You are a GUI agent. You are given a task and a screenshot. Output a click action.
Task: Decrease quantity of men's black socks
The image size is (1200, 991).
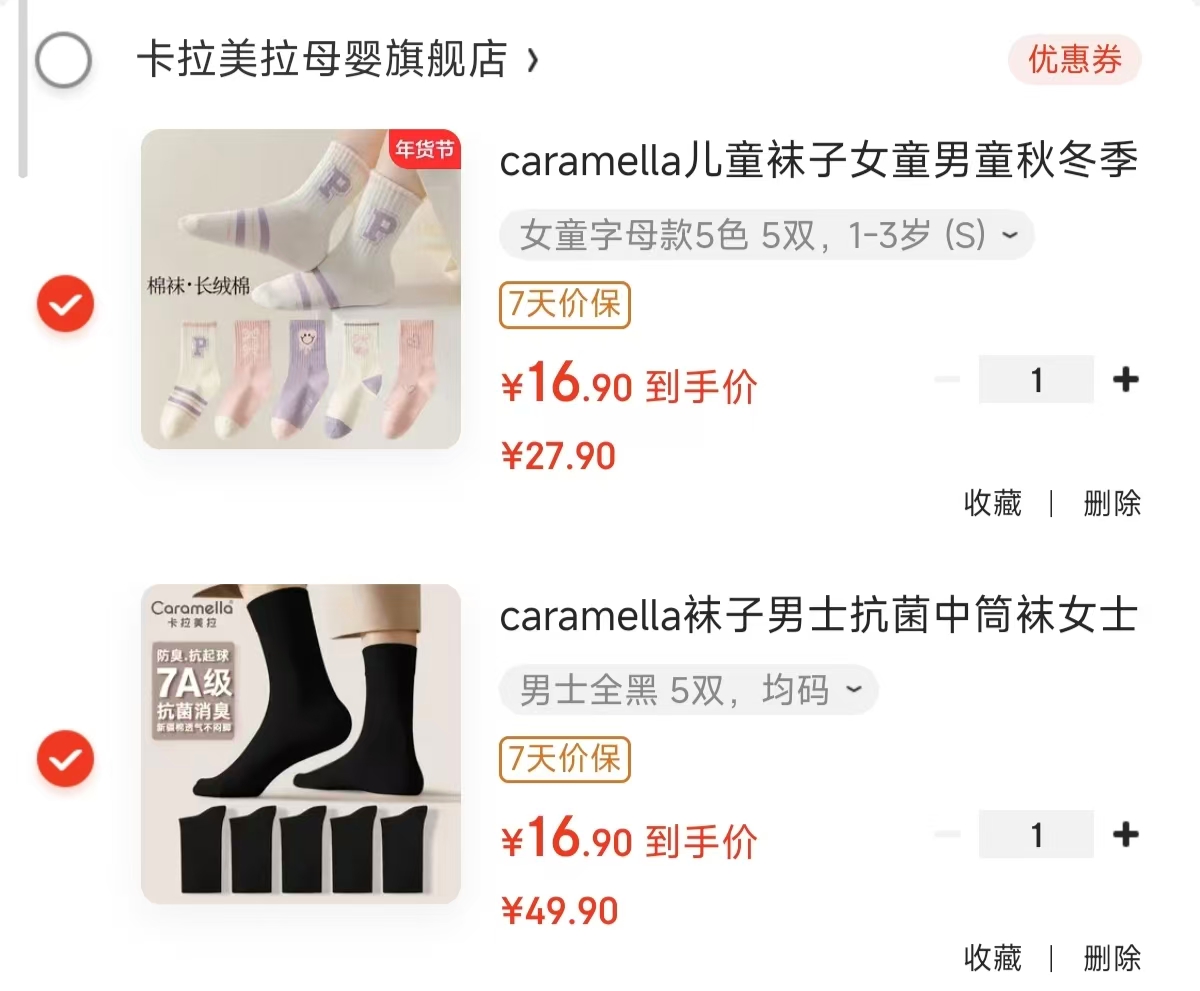pyautogui.click(x=946, y=834)
